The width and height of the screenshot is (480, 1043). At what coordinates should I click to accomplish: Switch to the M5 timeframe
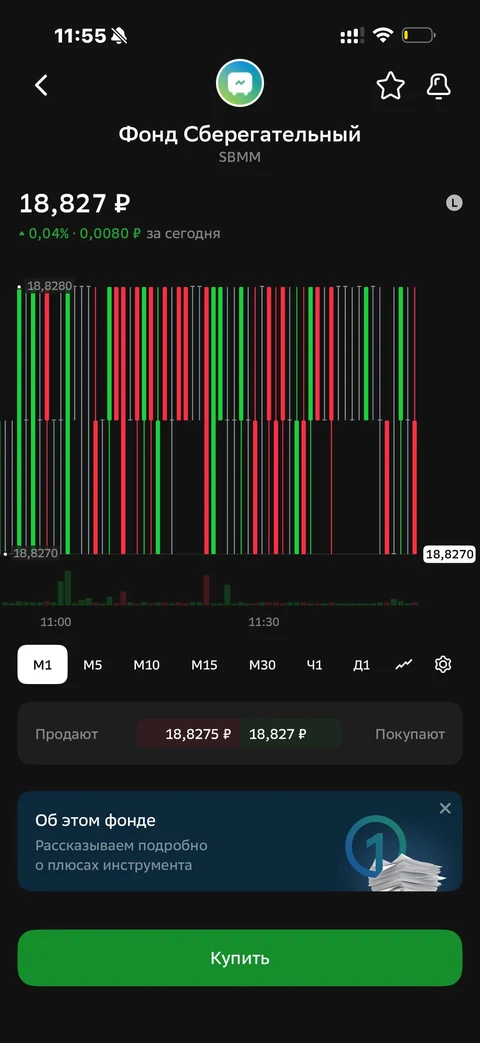[92, 665]
